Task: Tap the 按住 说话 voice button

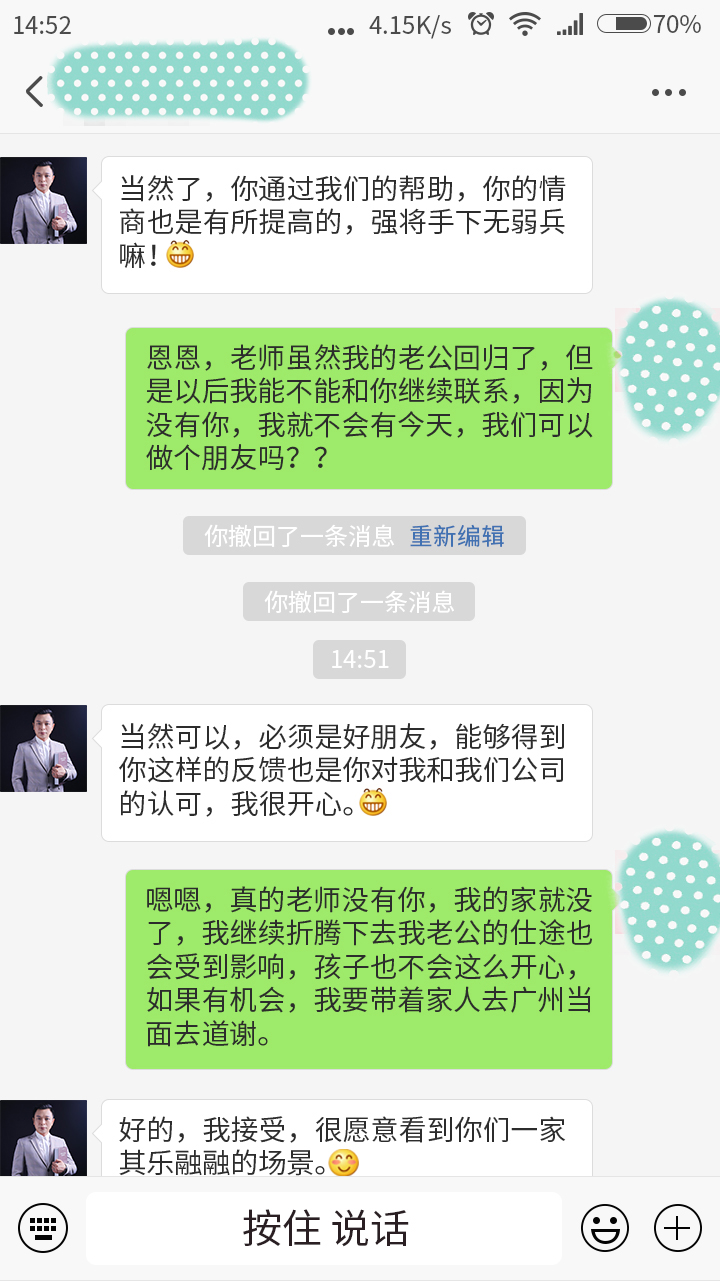Action: [325, 1228]
